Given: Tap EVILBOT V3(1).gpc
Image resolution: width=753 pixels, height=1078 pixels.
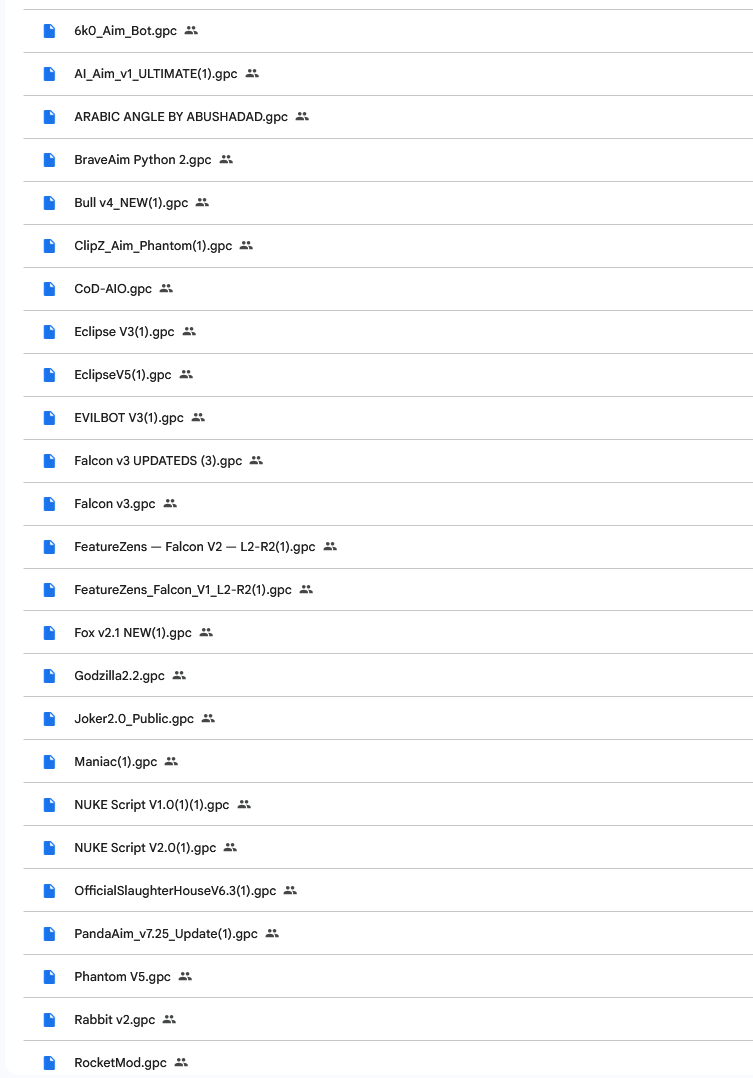Looking at the screenshot, I should pyautogui.click(x=388, y=417).
